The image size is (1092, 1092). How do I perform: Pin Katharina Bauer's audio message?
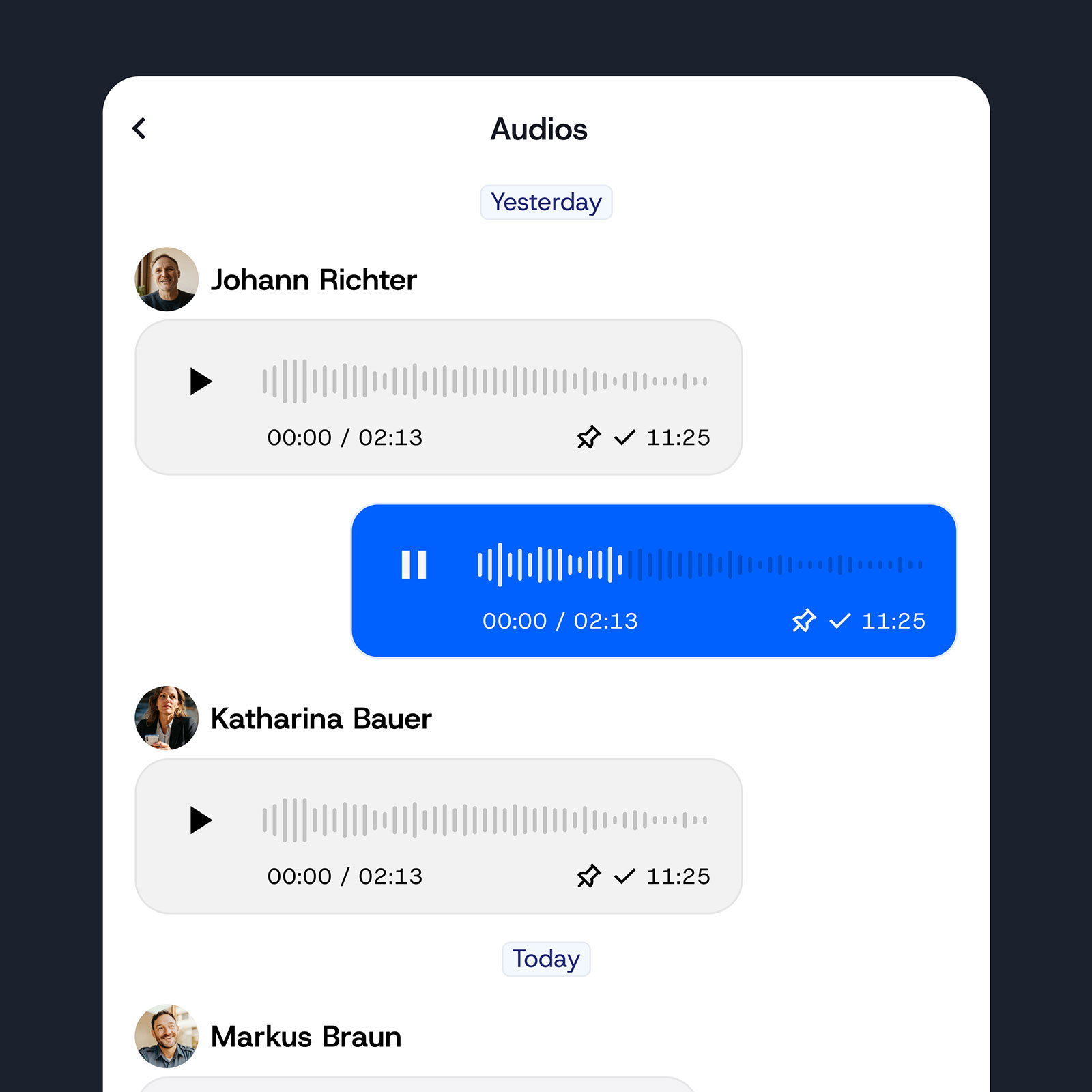pos(588,876)
